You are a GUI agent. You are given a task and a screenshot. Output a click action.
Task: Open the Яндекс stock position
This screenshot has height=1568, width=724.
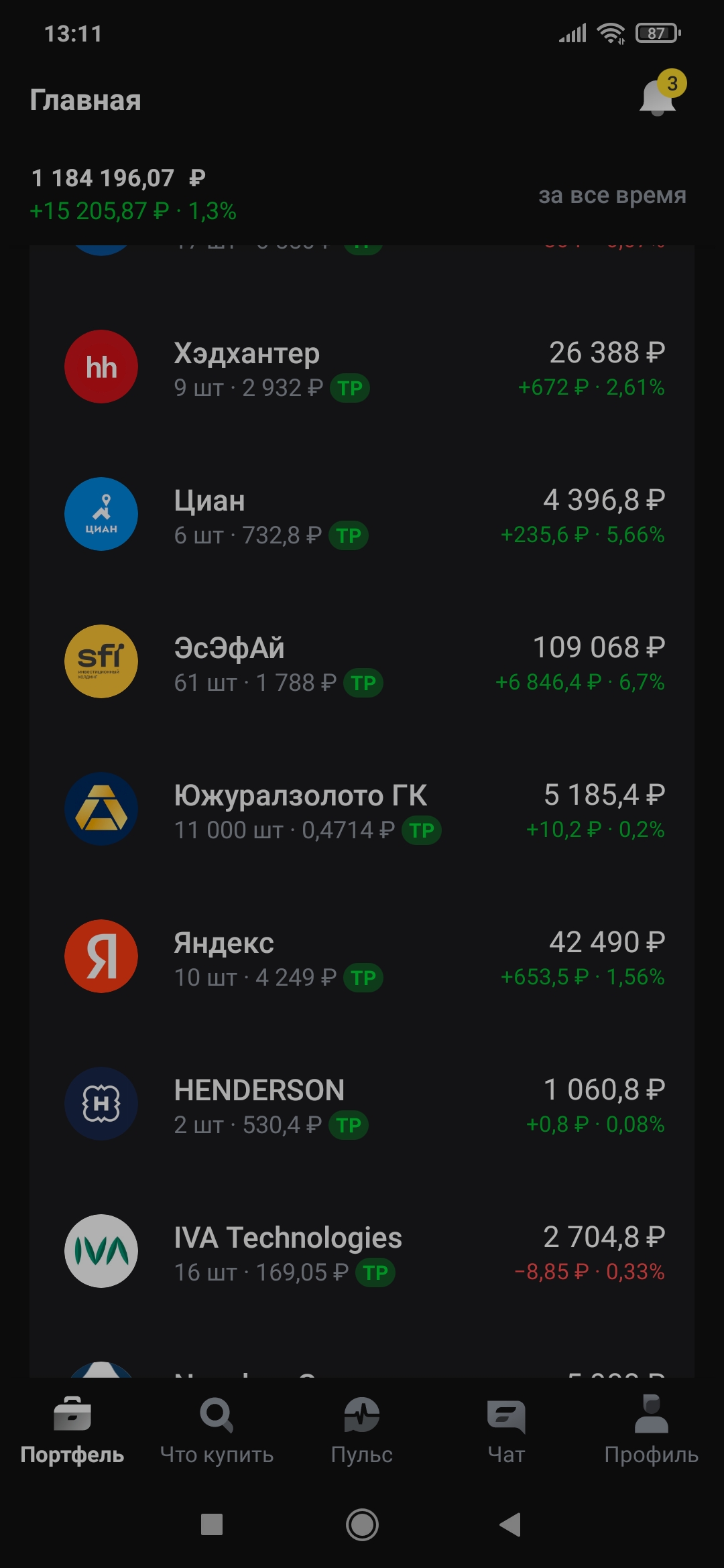click(x=362, y=958)
